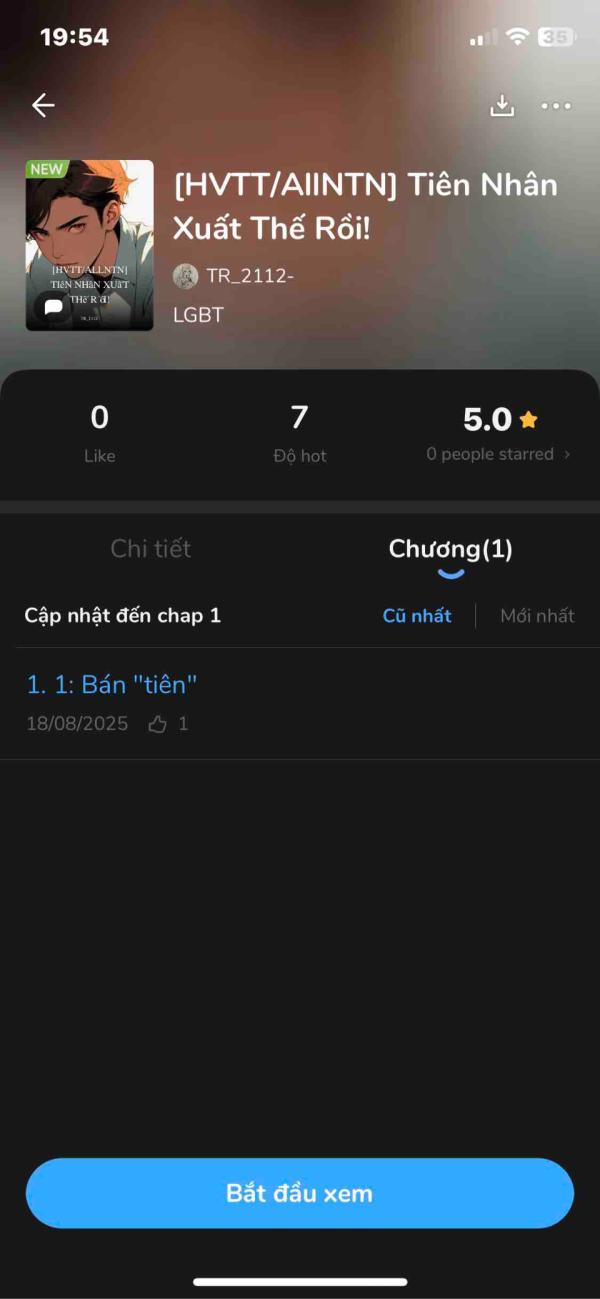600x1299 pixels.
Task: Open the three-dot overflow menu
Action: 556,105
